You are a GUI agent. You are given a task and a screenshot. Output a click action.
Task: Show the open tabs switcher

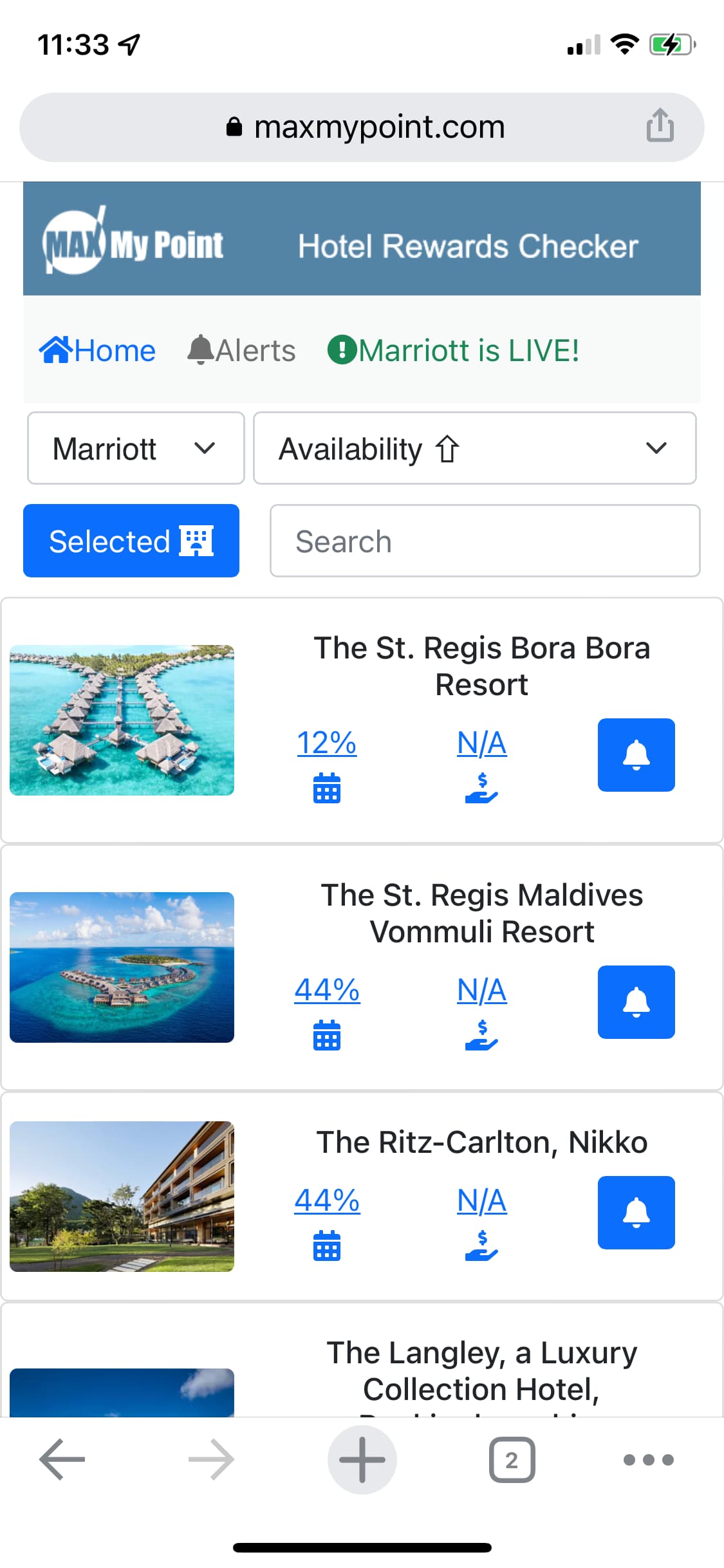point(512,1459)
